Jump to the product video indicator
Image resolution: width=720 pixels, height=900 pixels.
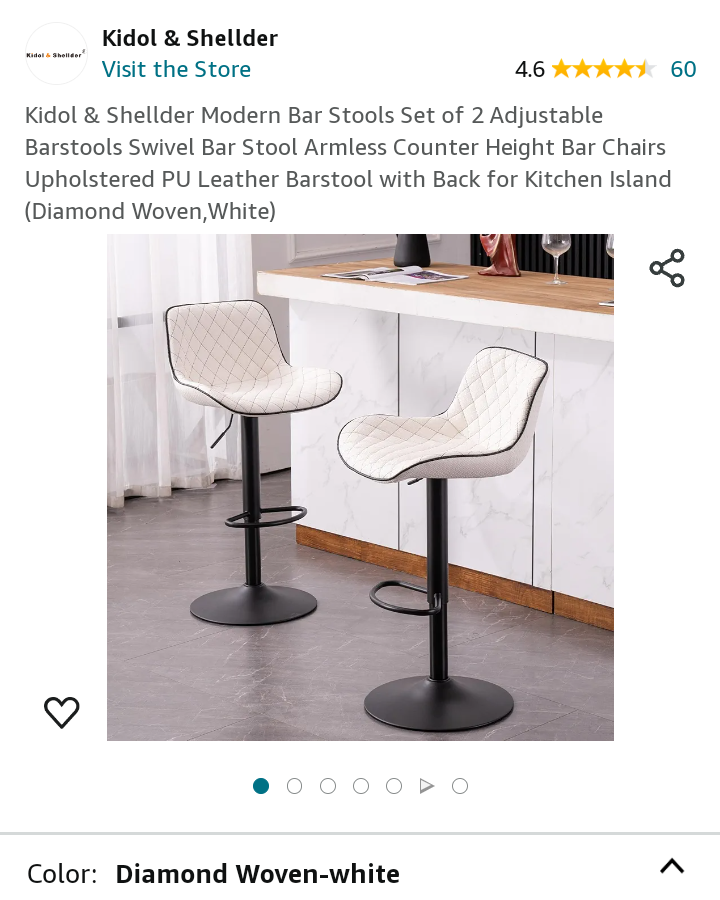[x=427, y=786]
